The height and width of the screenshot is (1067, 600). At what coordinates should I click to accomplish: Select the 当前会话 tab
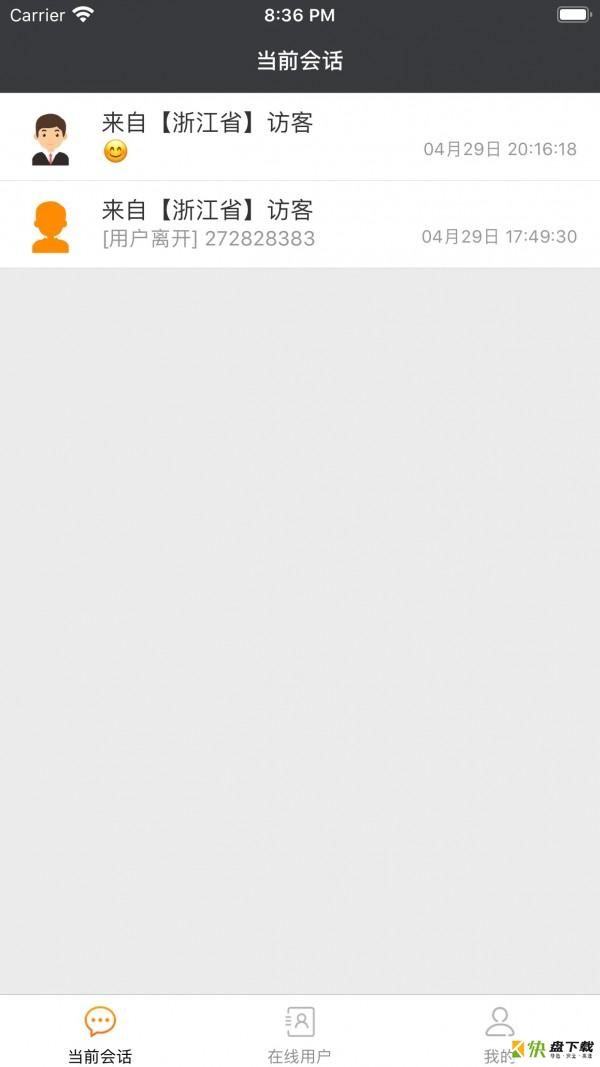(x=100, y=1034)
